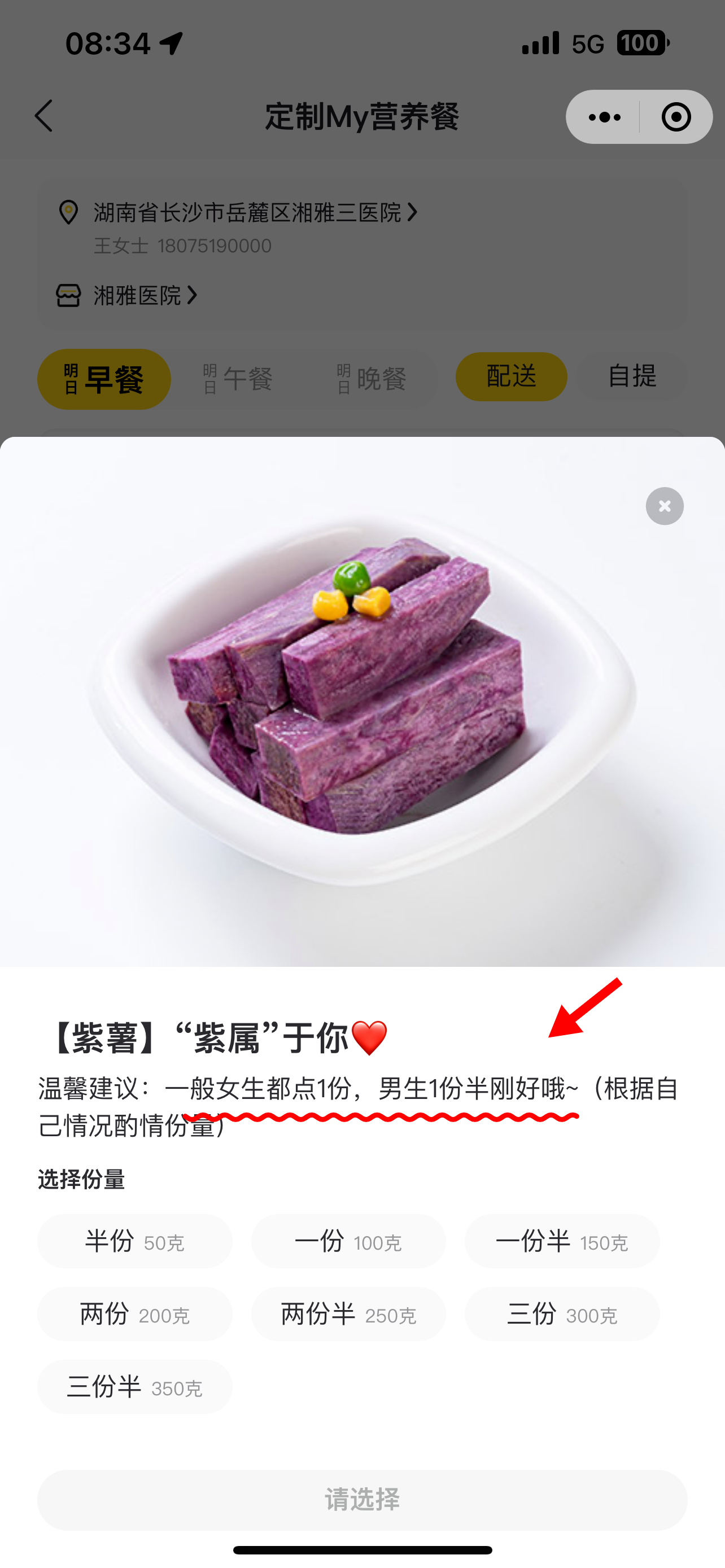Tap the 请选择 confirm button
Viewport: 725px width, 1568px height.
[362, 1500]
